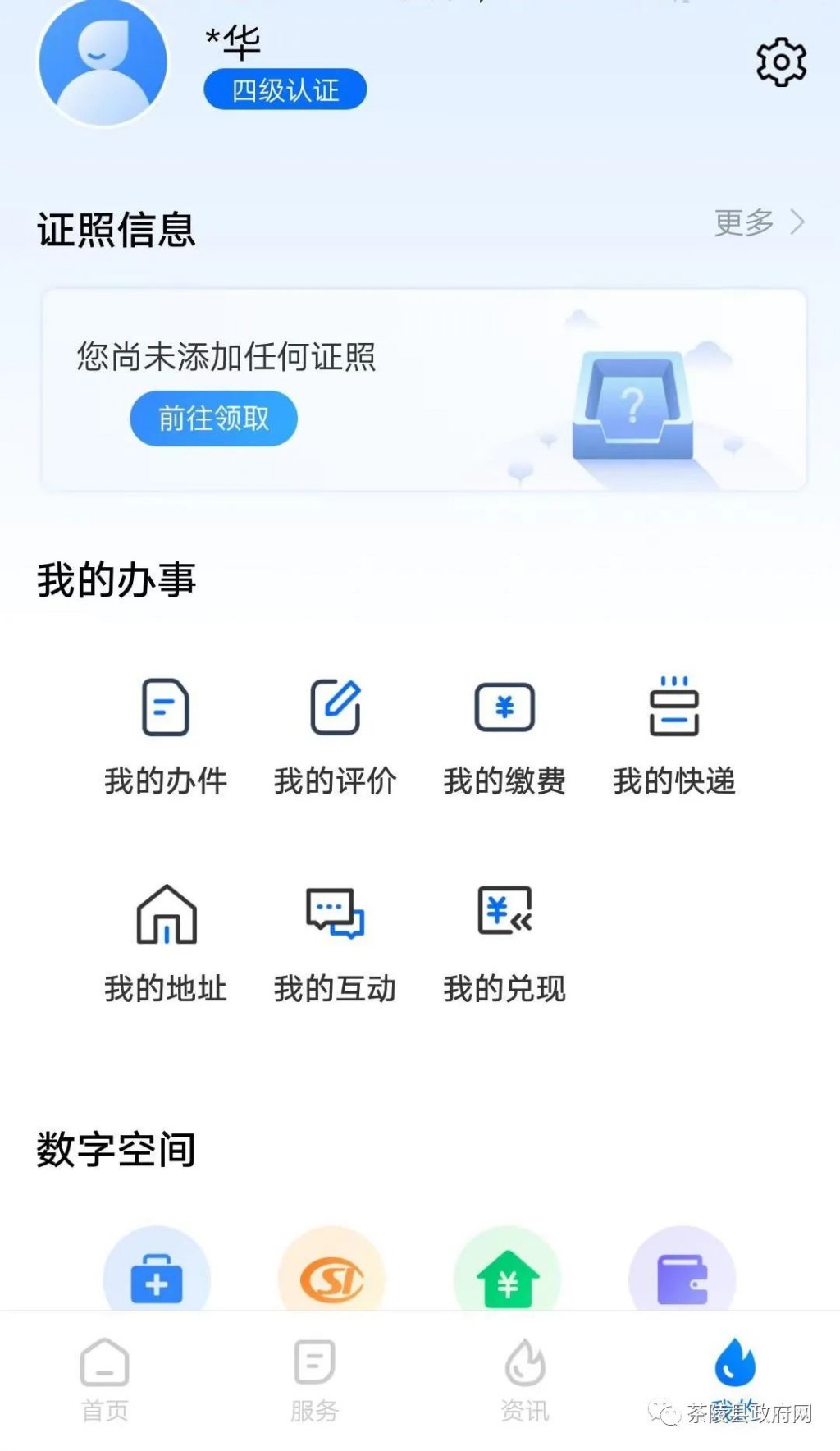This screenshot has height=1451, width=840.
Task: Switch to the 资讯 tab
Action: 525,1379
